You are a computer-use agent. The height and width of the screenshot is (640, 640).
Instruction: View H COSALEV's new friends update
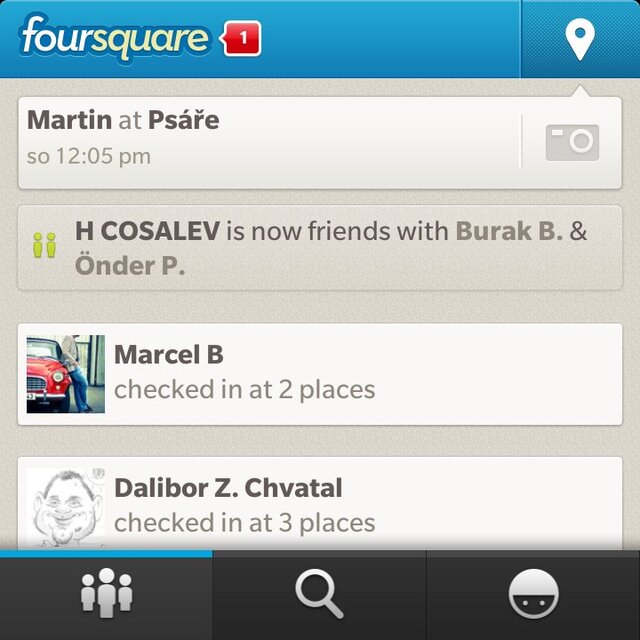[320, 248]
